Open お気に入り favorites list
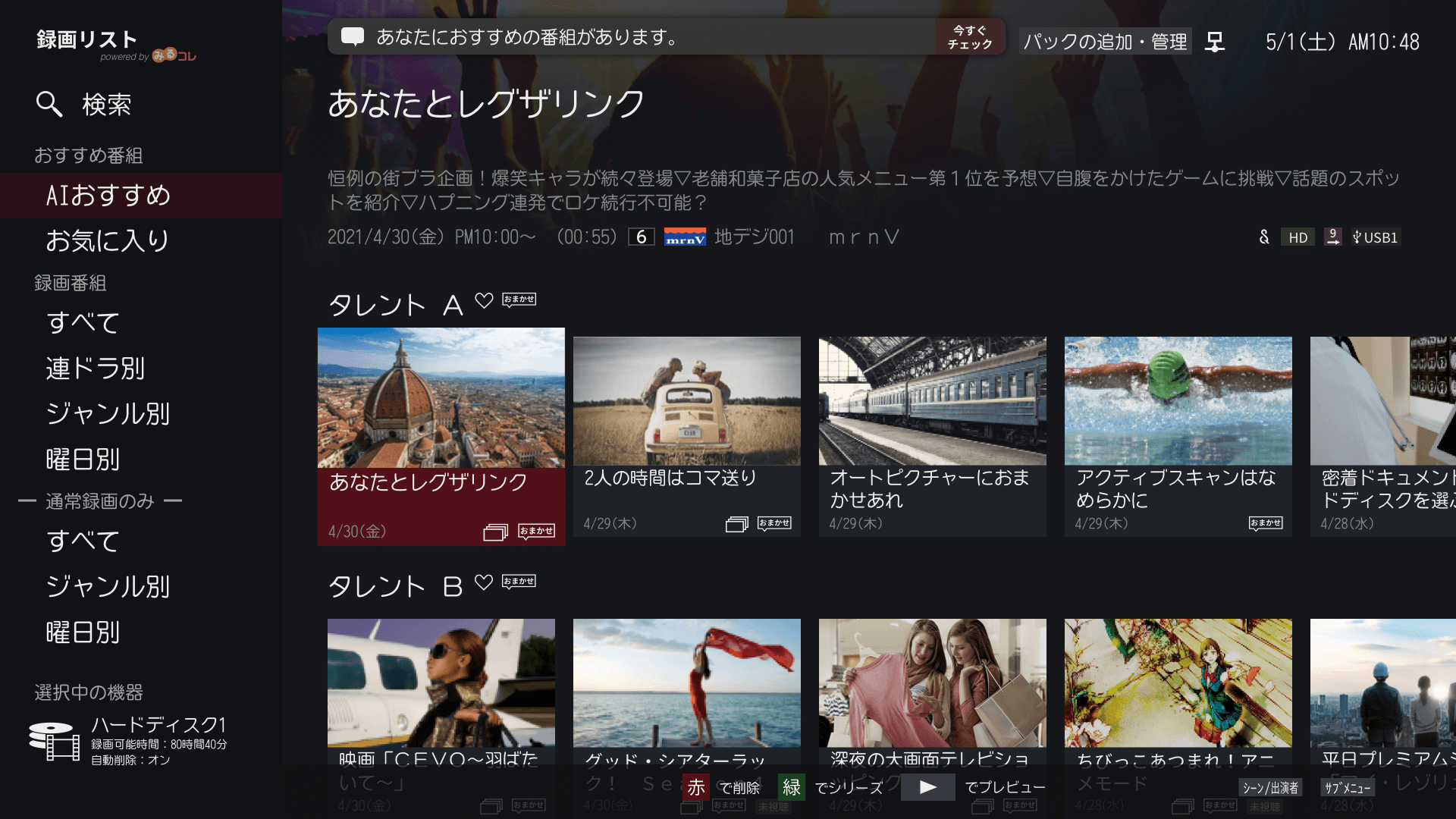The width and height of the screenshot is (1456, 819). coord(108,240)
